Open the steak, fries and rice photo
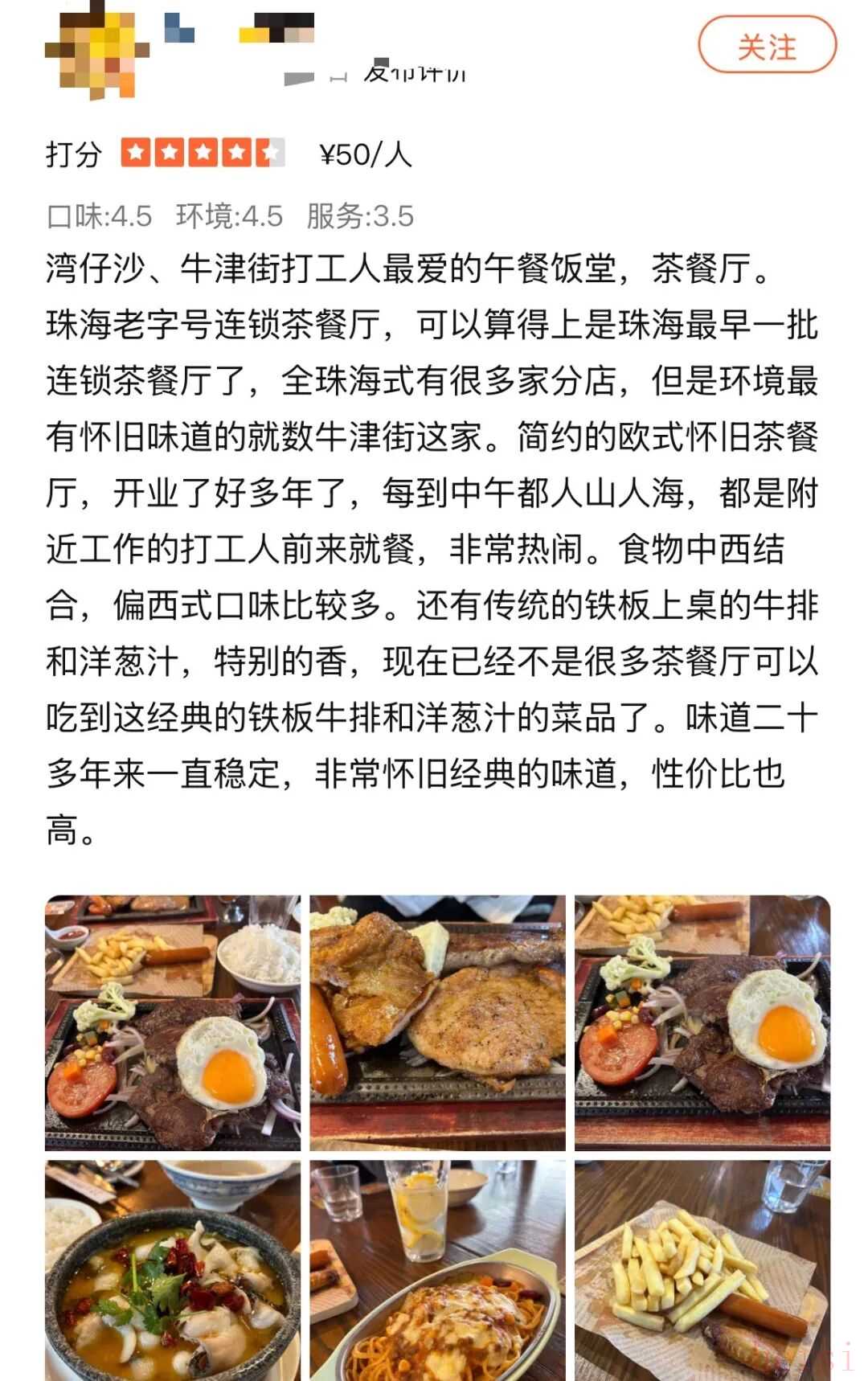The height and width of the screenshot is (1381, 868). point(173,1022)
